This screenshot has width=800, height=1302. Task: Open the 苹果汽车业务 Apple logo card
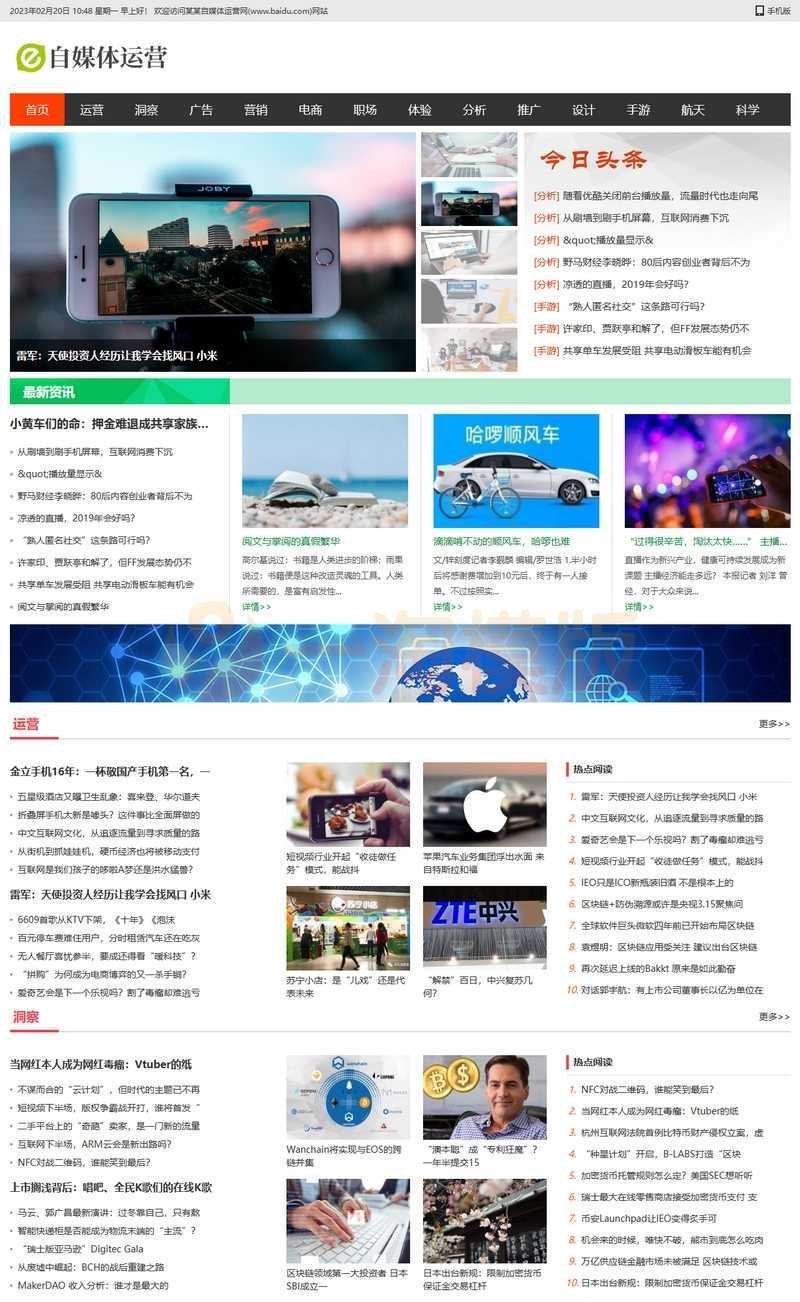pos(484,805)
